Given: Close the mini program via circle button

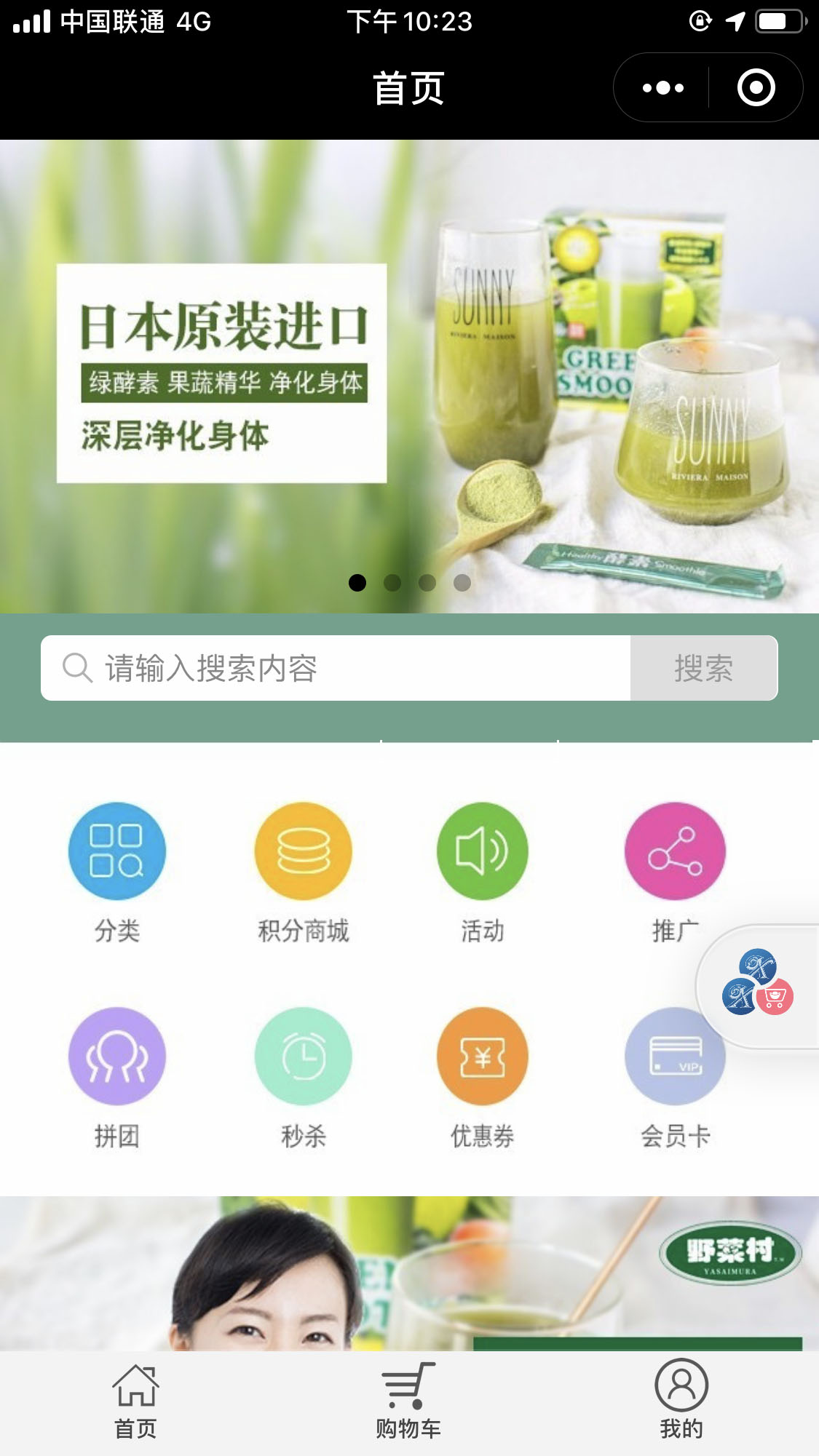Looking at the screenshot, I should tap(756, 88).
